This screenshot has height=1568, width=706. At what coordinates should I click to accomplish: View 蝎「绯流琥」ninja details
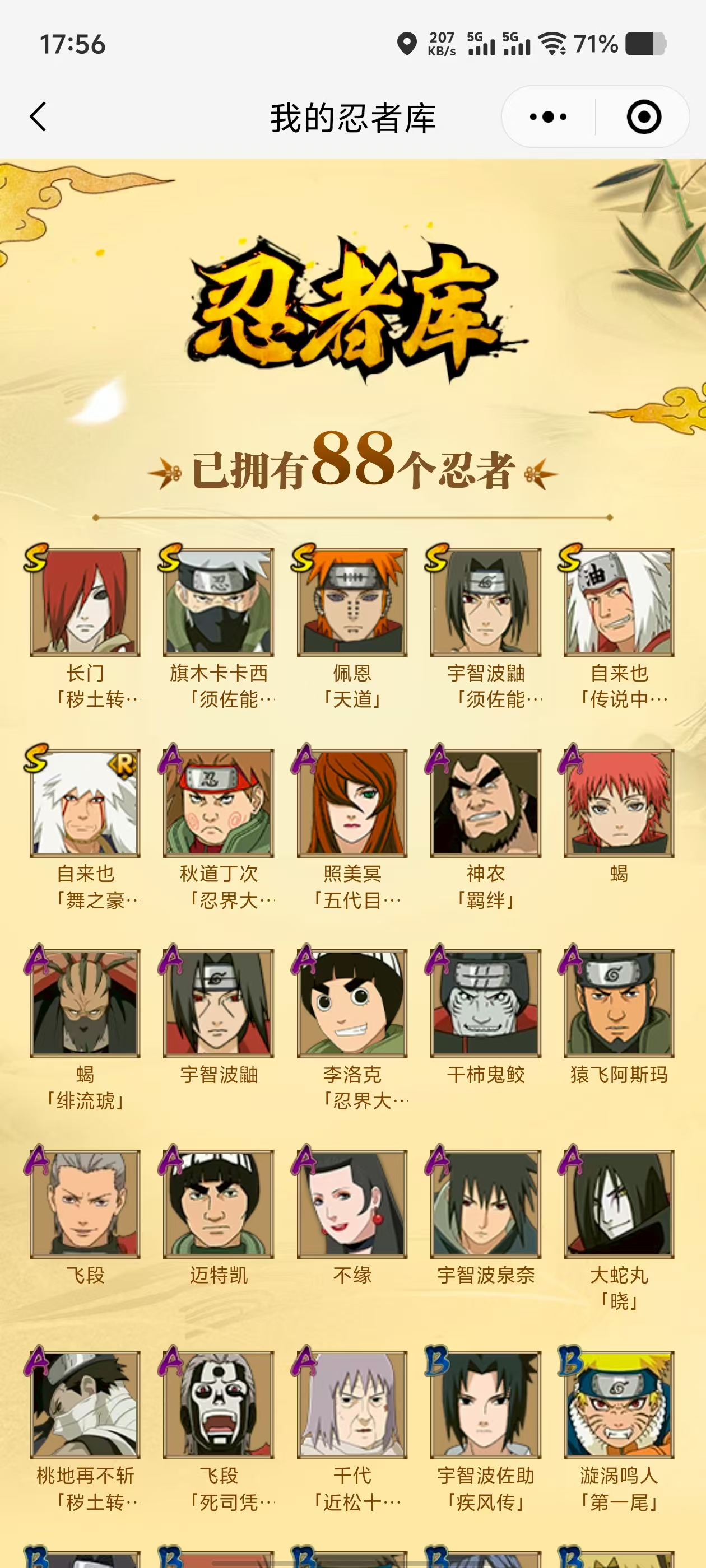point(85,1003)
